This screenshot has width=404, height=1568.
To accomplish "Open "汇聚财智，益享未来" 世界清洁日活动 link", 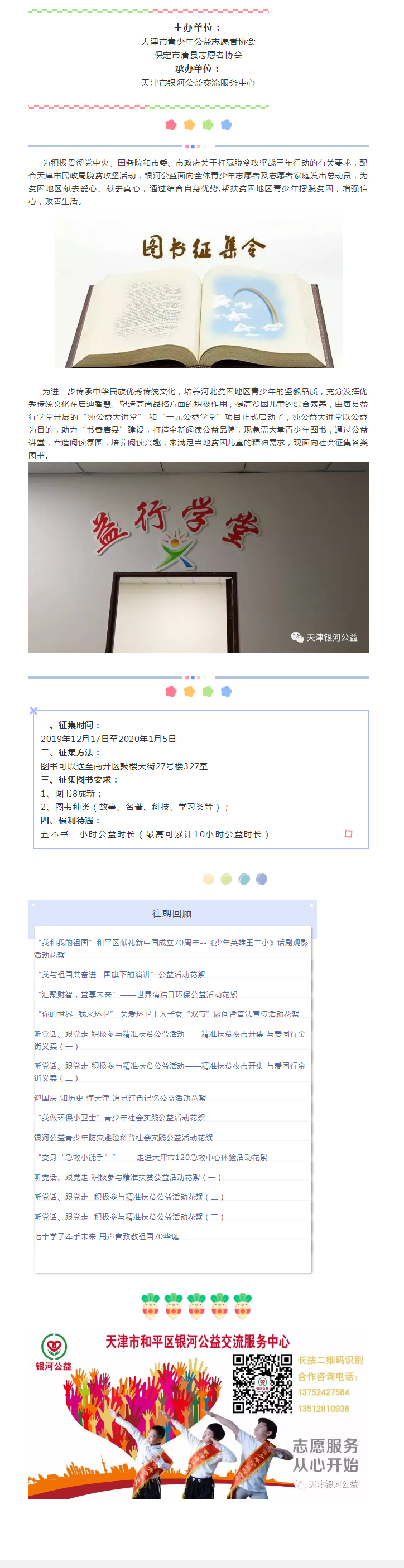I will click(137, 994).
